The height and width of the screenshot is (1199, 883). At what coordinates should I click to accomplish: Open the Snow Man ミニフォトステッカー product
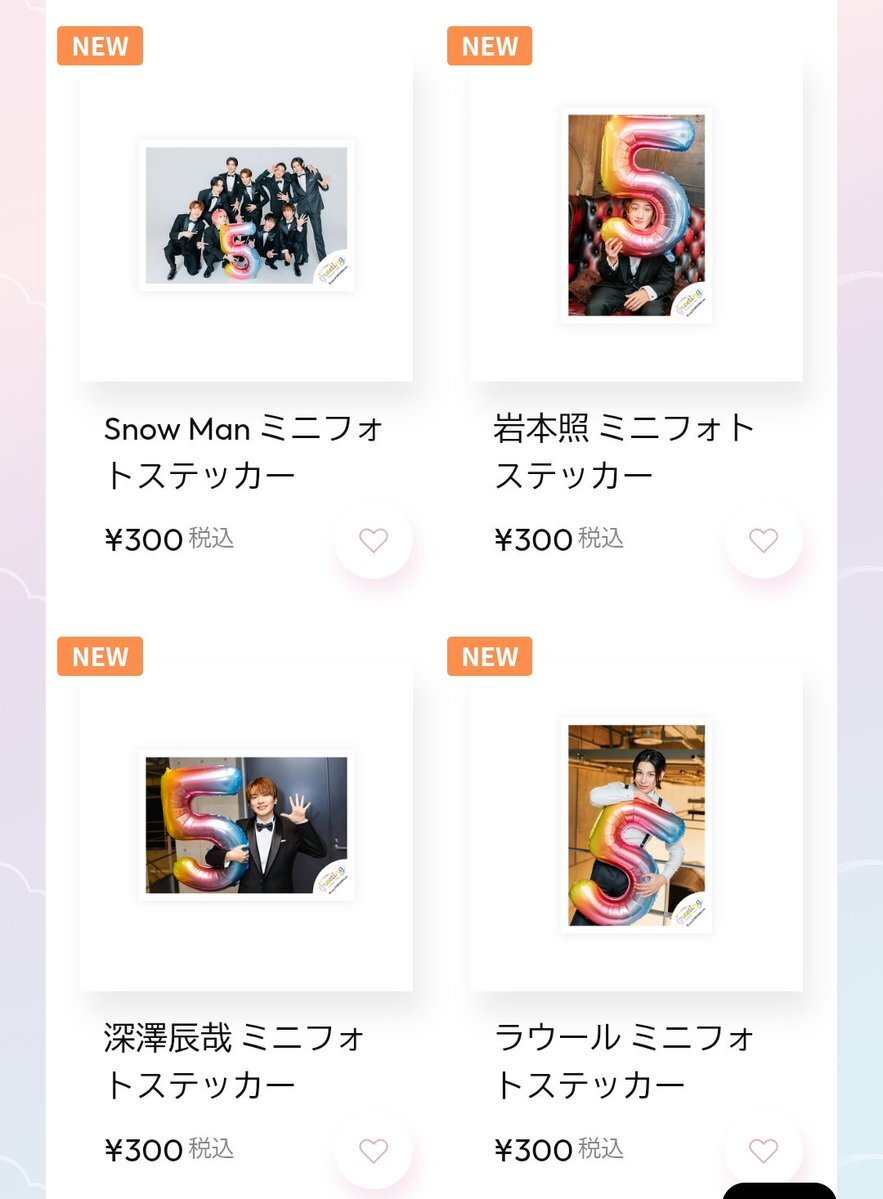[246, 216]
